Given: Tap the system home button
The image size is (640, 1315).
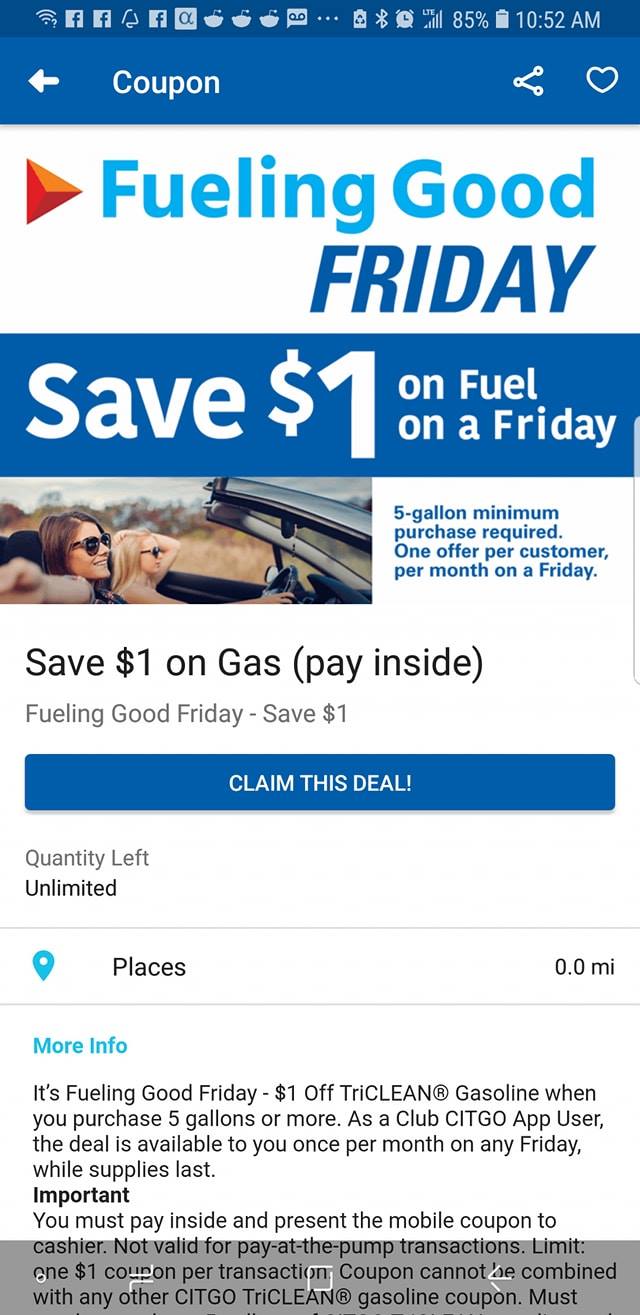Looking at the screenshot, I should 320,1276.
